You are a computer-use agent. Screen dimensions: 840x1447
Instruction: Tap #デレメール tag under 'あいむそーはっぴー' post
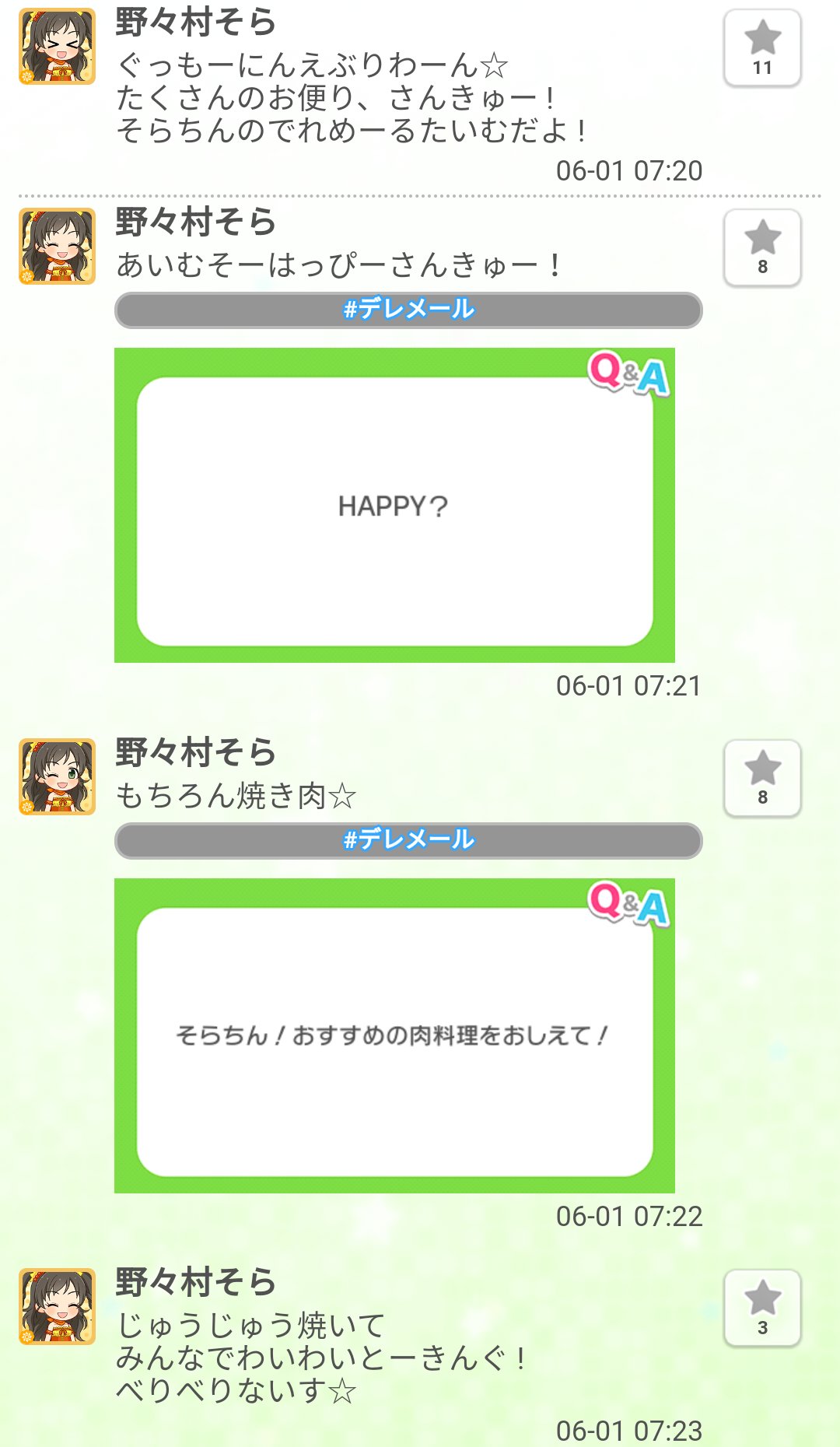(408, 310)
